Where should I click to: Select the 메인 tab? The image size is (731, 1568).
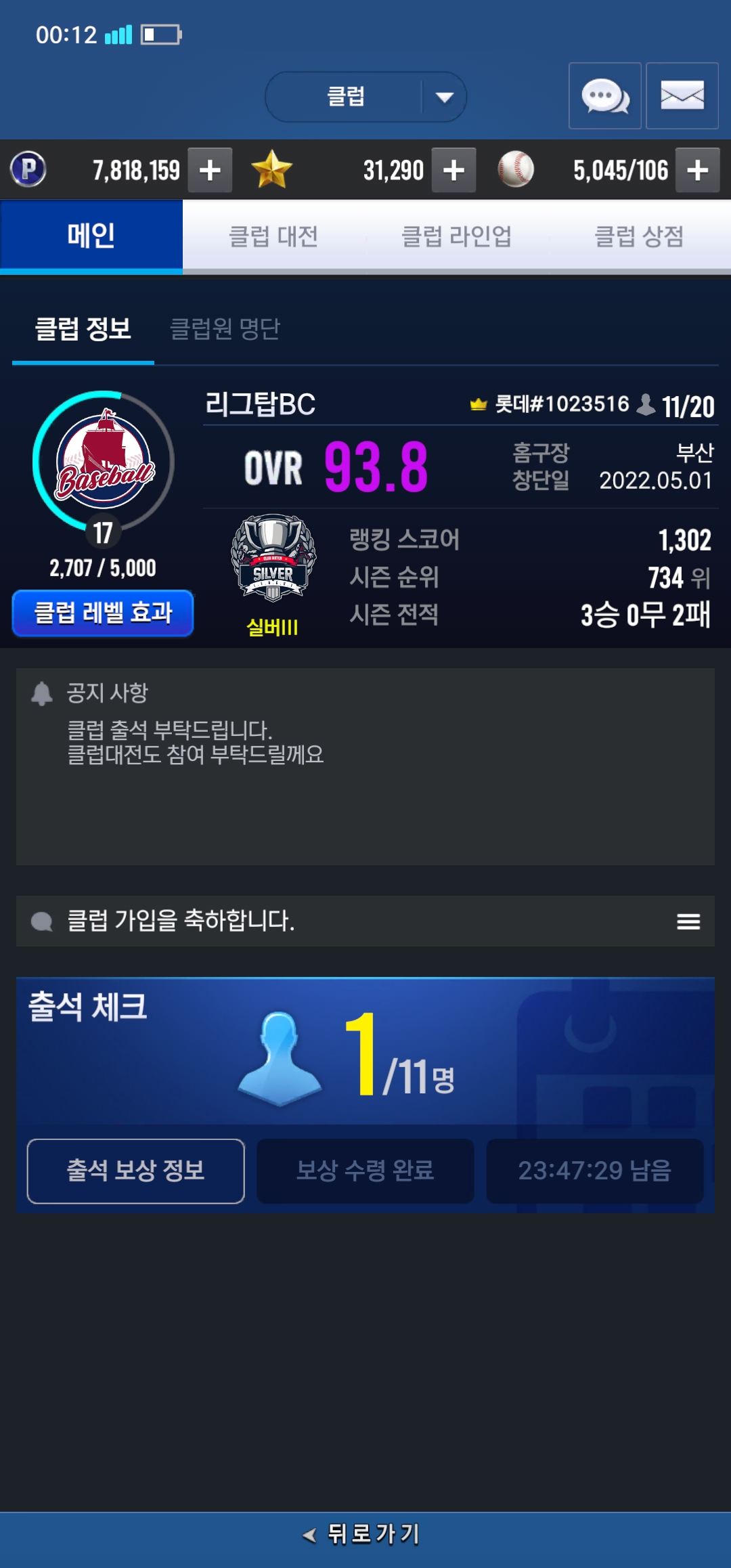pyautogui.click(x=91, y=236)
